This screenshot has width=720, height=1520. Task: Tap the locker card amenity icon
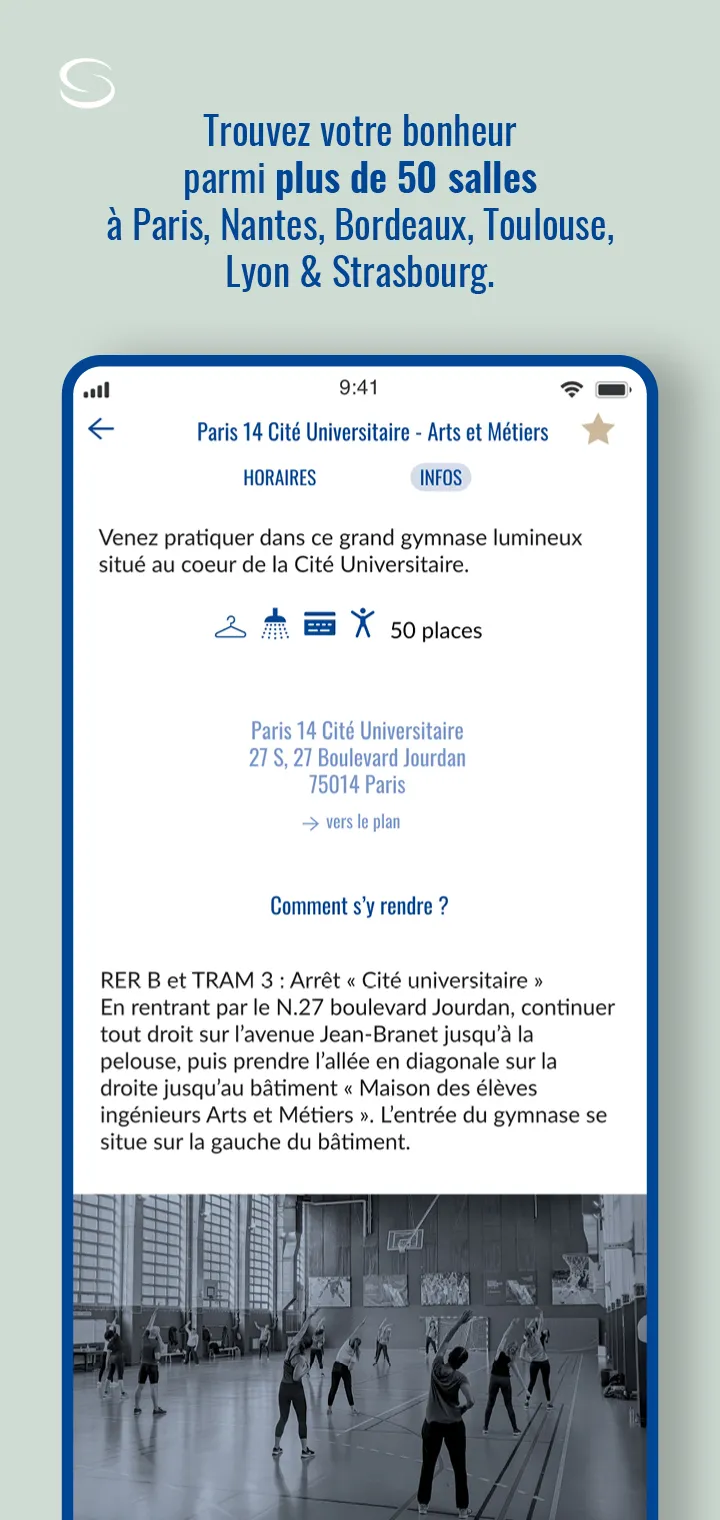pos(319,626)
